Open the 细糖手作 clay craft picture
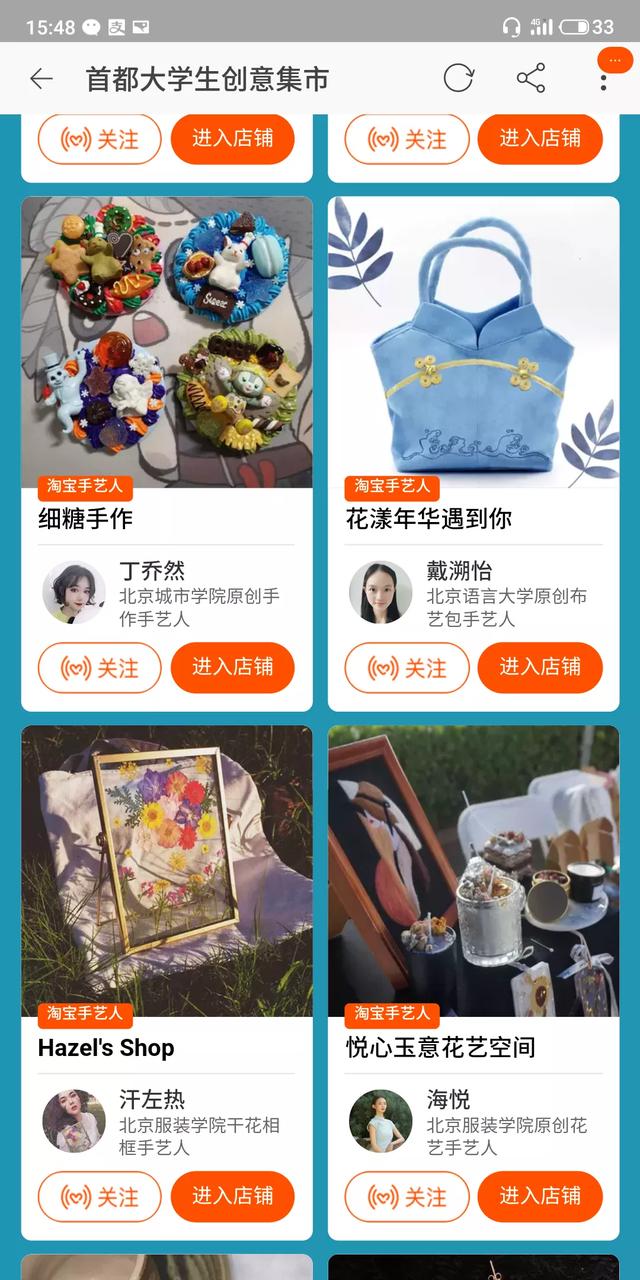Viewport: 640px width, 1280px height. pos(167,340)
